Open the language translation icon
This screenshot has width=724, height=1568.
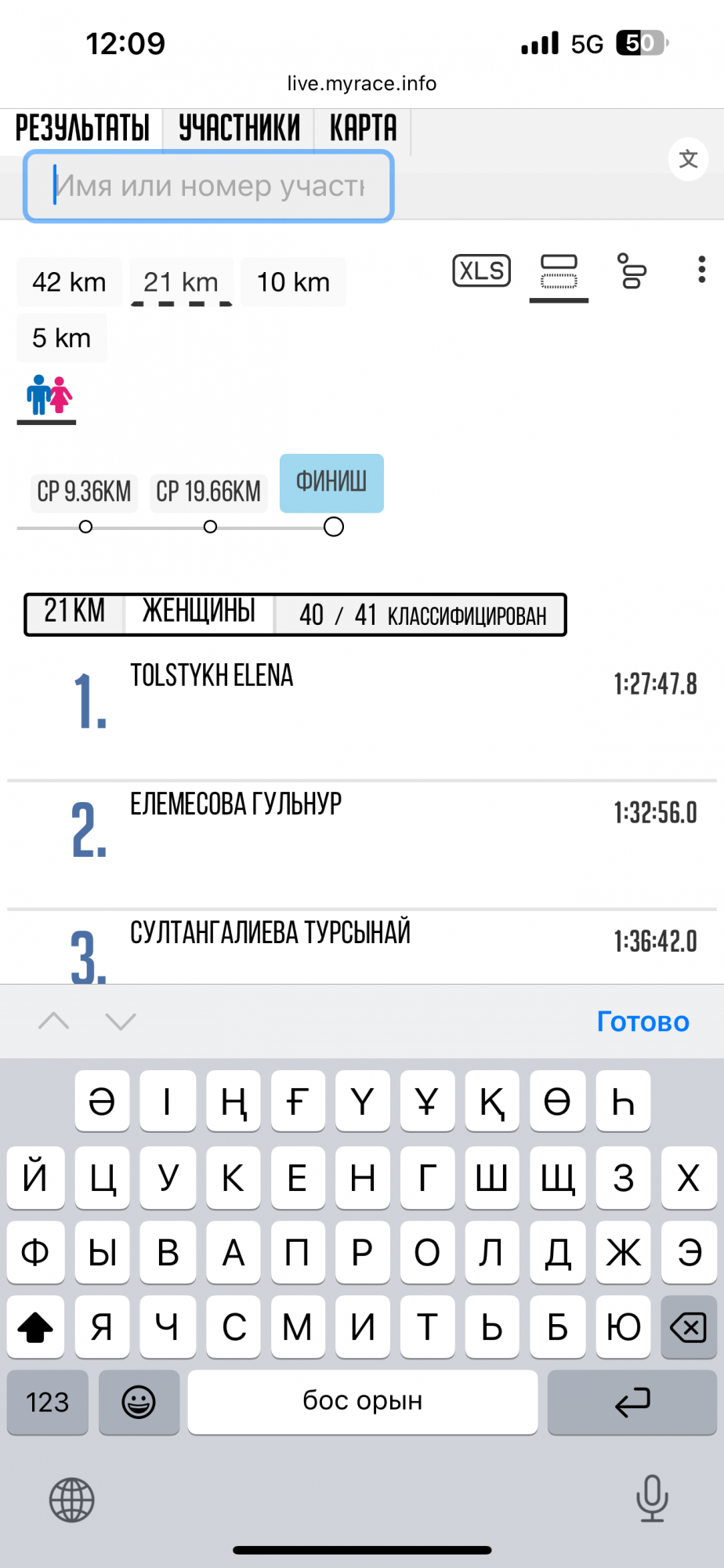(x=688, y=159)
